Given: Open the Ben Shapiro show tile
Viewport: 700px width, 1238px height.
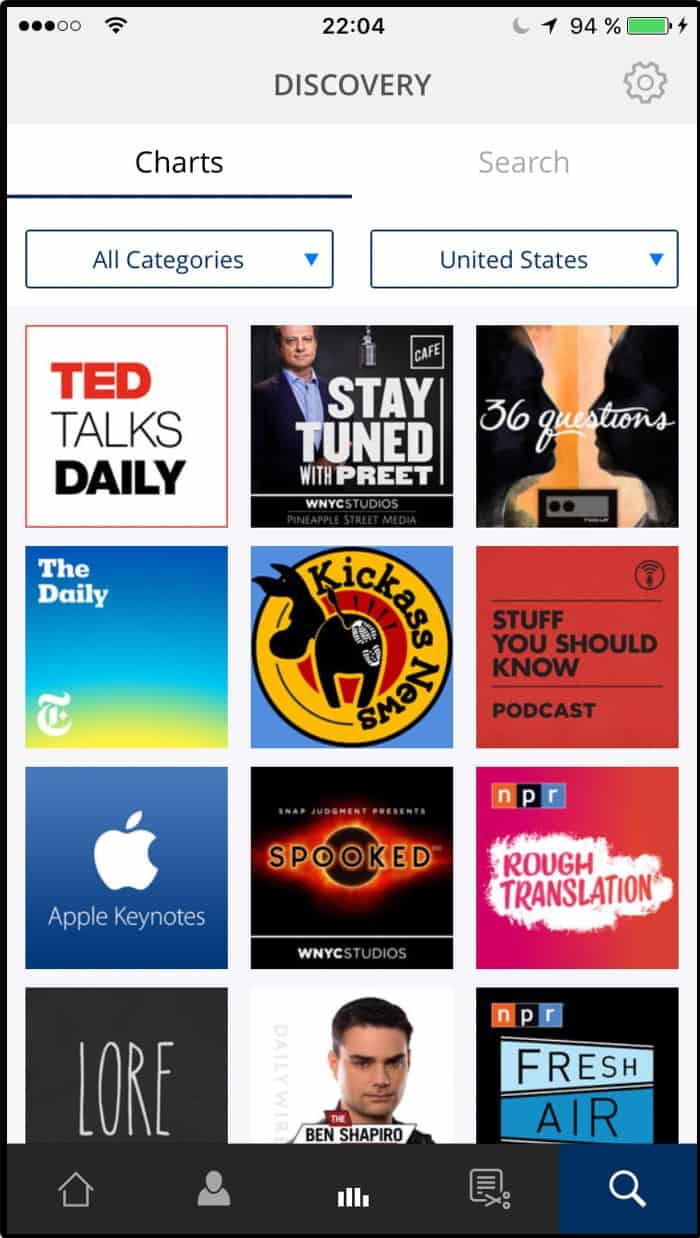Looking at the screenshot, I should coord(352,1066).
